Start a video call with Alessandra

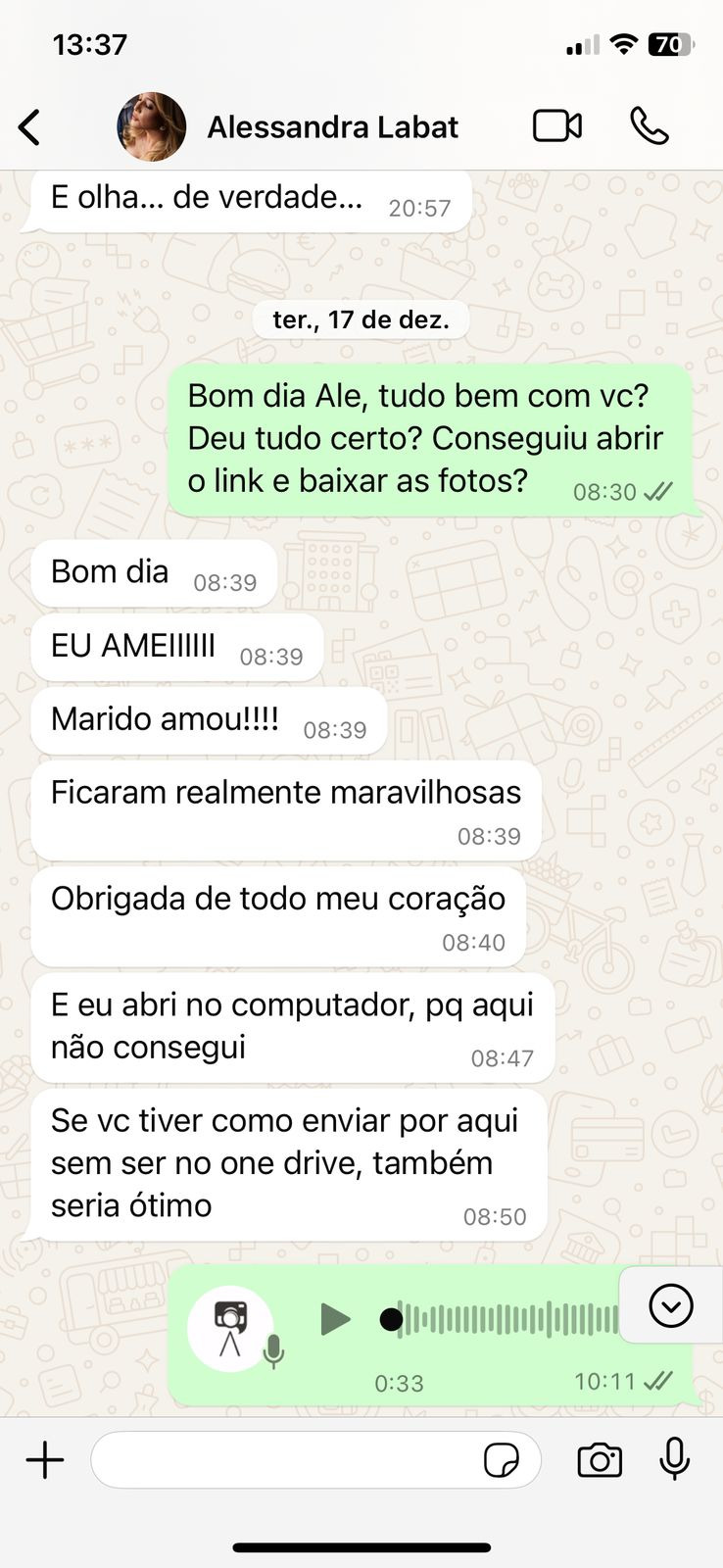[x=556, y=126]
